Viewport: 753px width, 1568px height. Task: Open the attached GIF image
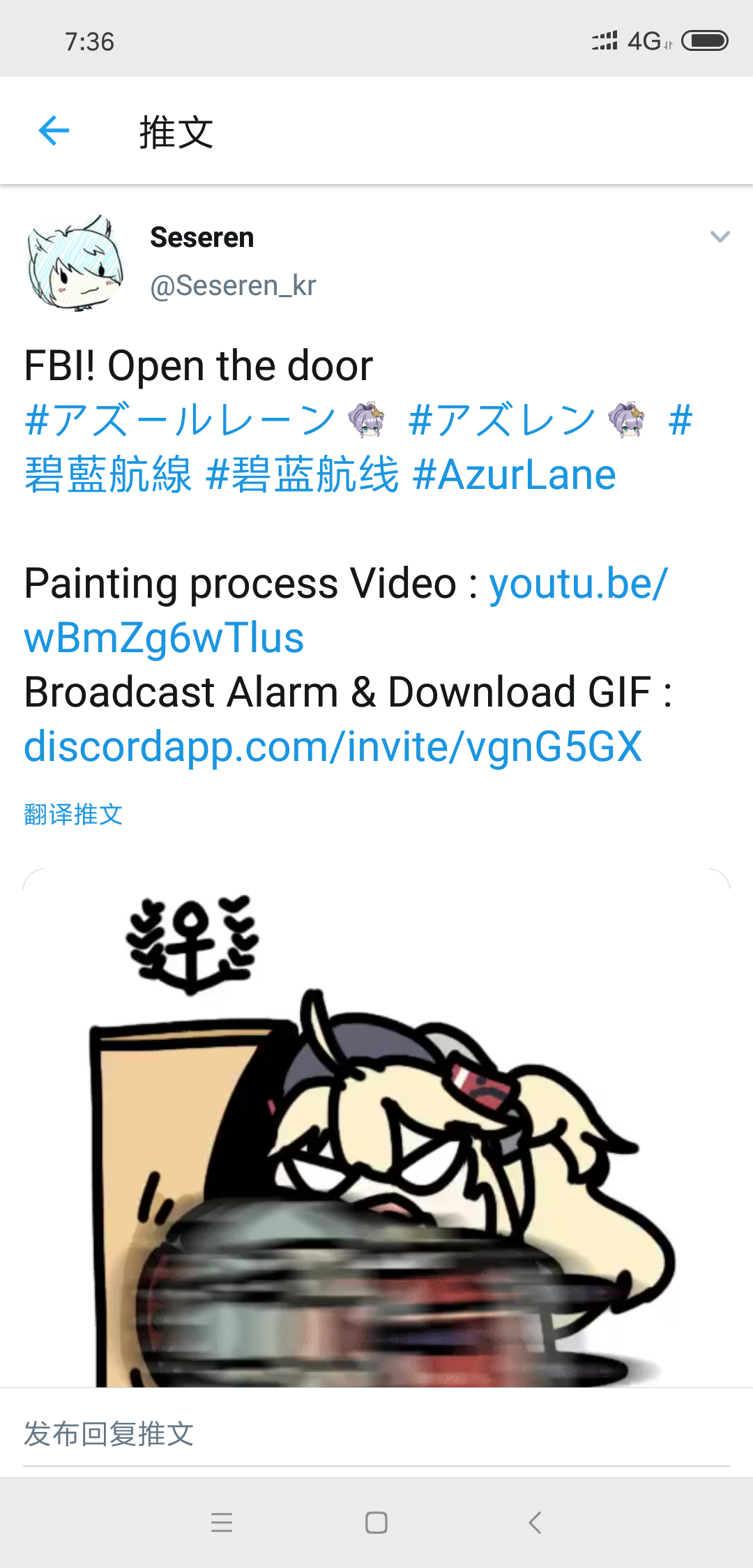(376, 1127)
